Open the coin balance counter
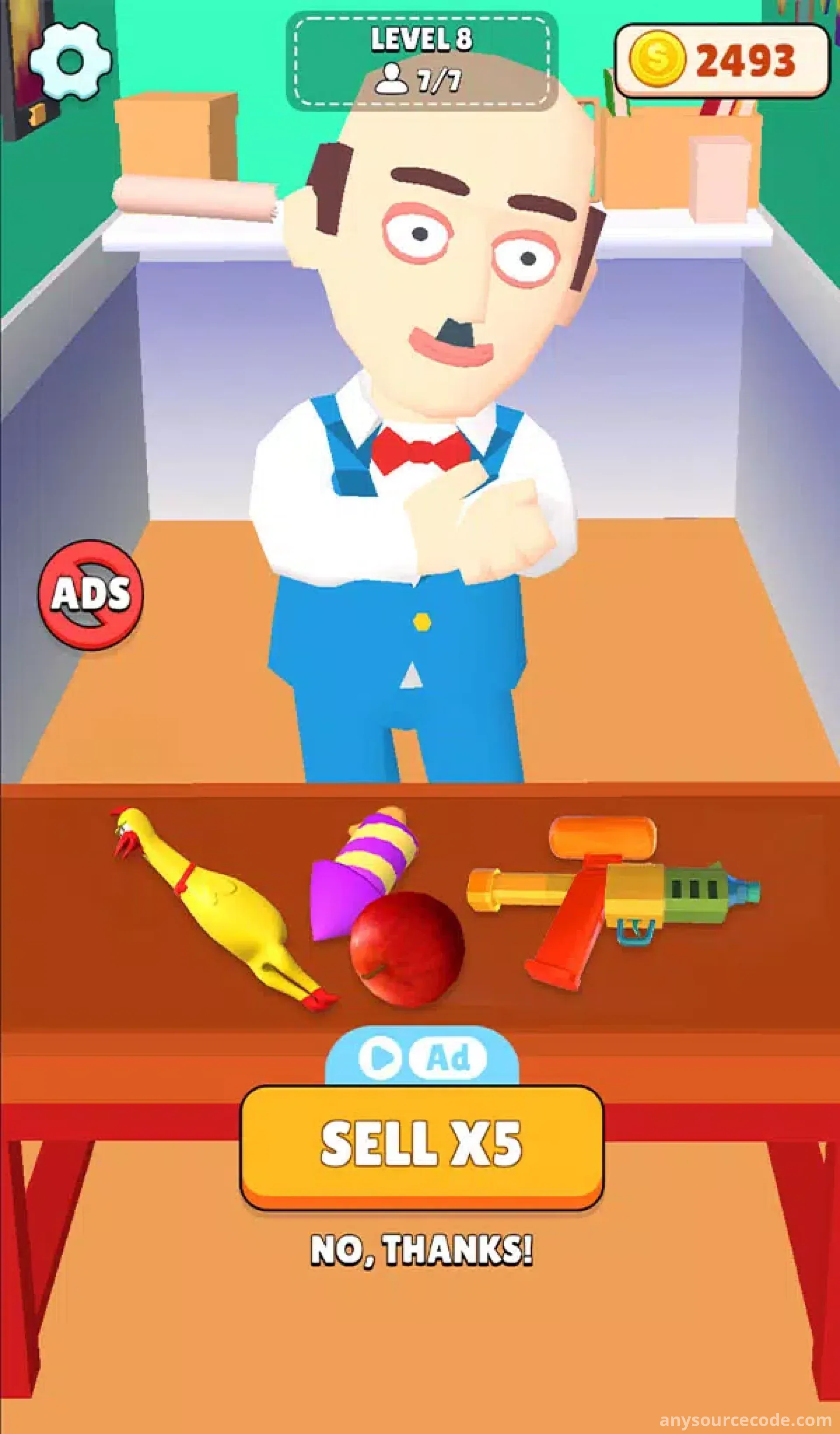 tap(721, 60)
